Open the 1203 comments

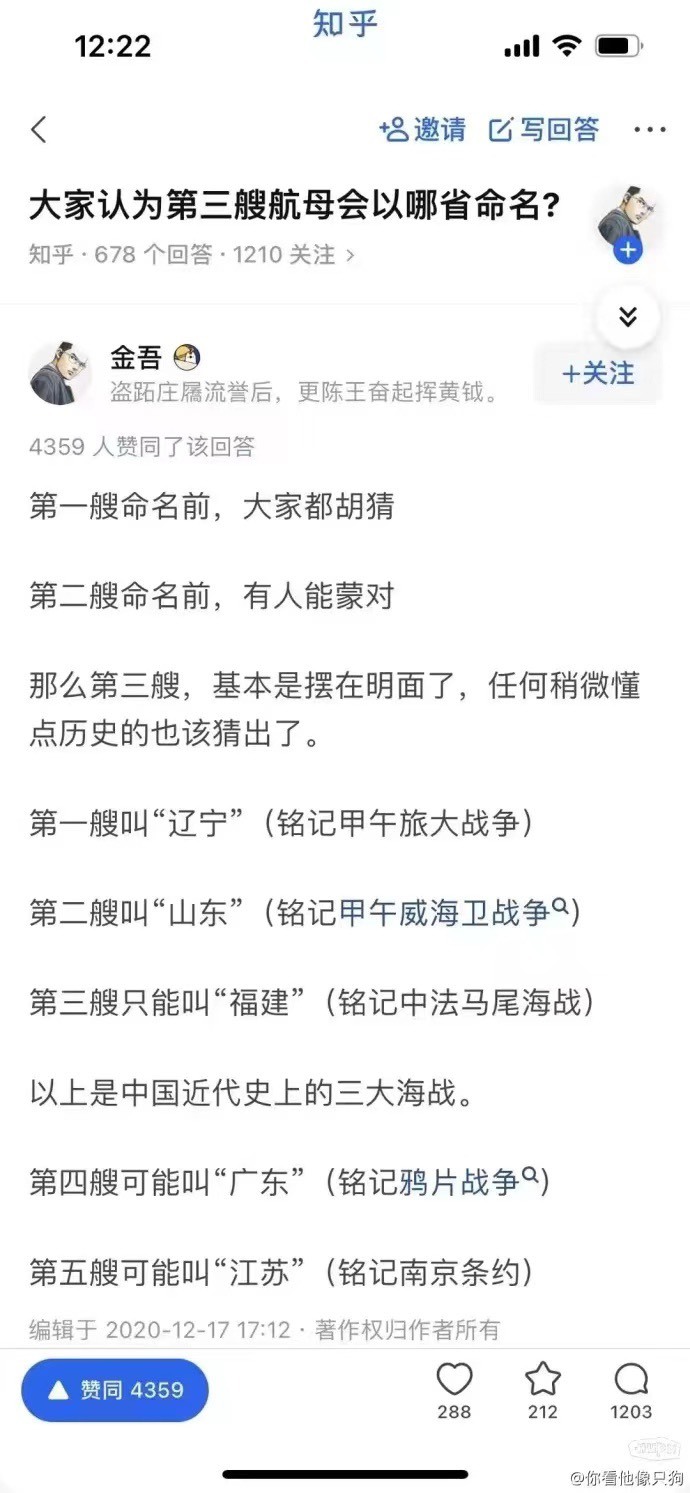(x=631, y=1391)
